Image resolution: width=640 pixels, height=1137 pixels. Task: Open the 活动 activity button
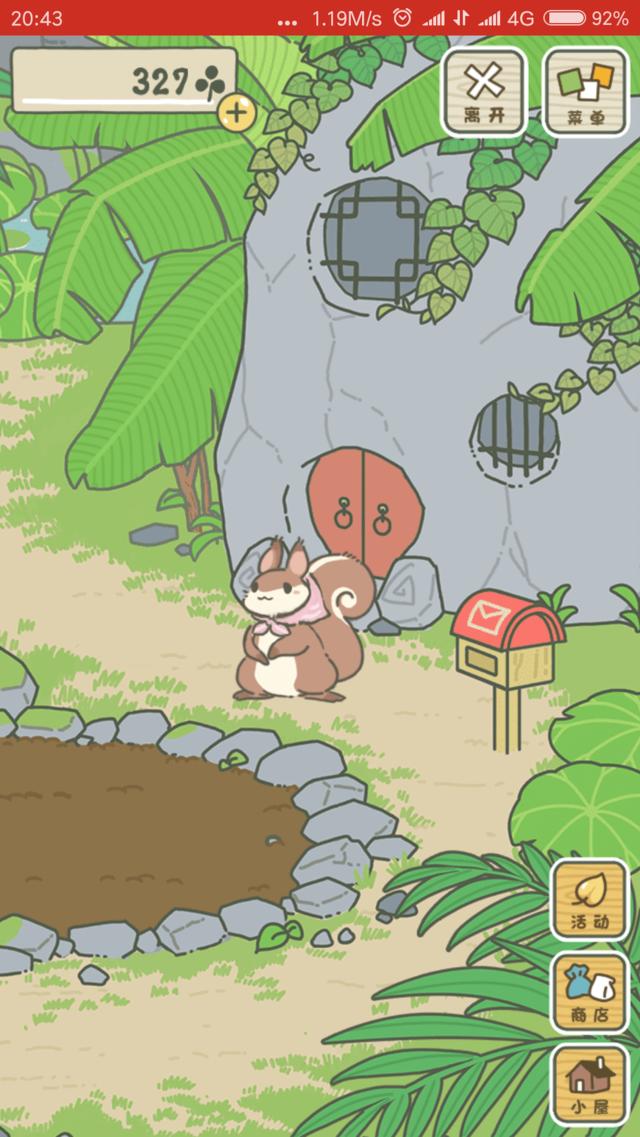pyautogui.click(x=589, y=899)
